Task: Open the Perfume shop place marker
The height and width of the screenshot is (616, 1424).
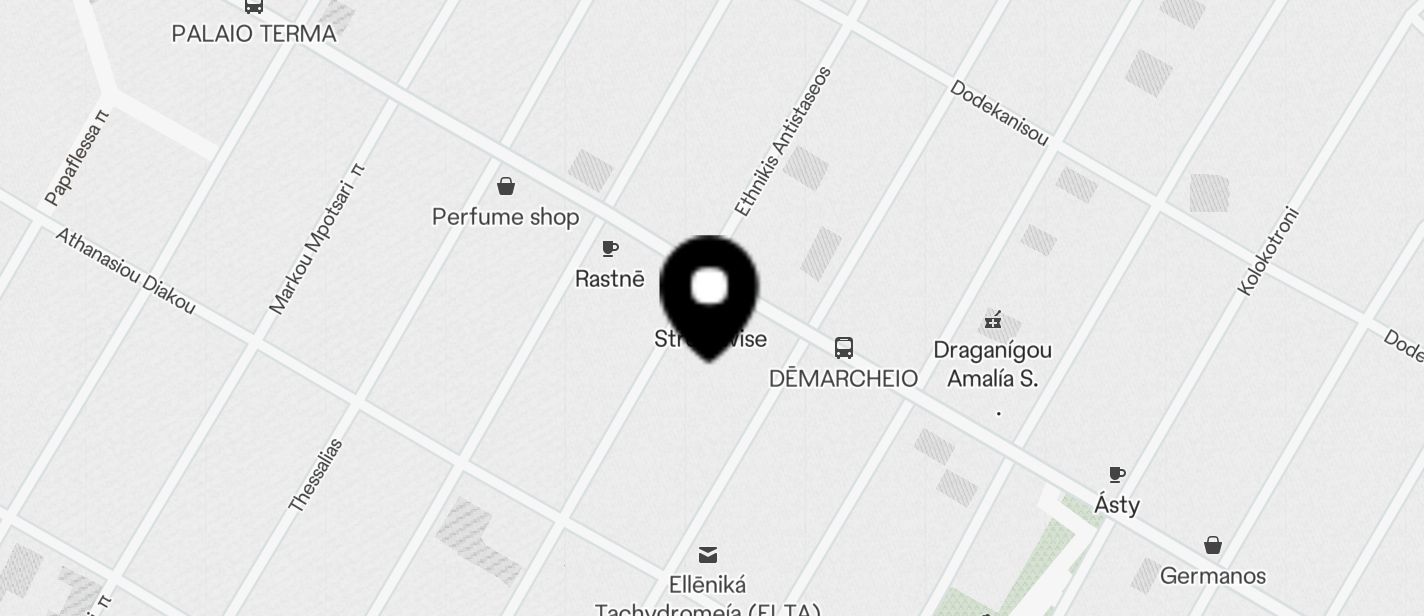Action: coord(506,187)
